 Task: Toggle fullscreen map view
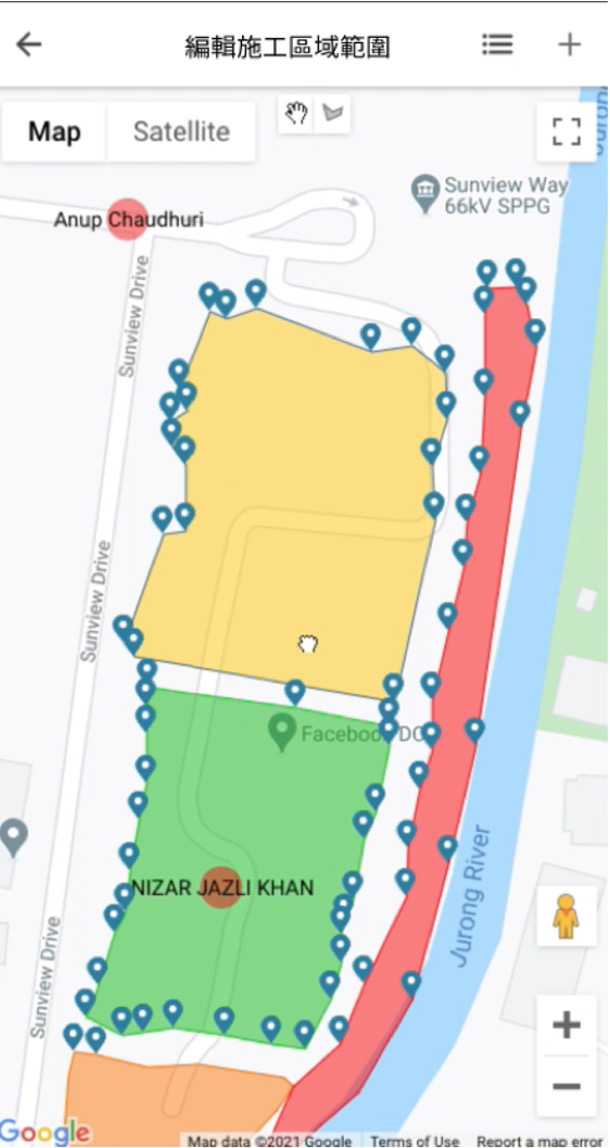(566, 132)
